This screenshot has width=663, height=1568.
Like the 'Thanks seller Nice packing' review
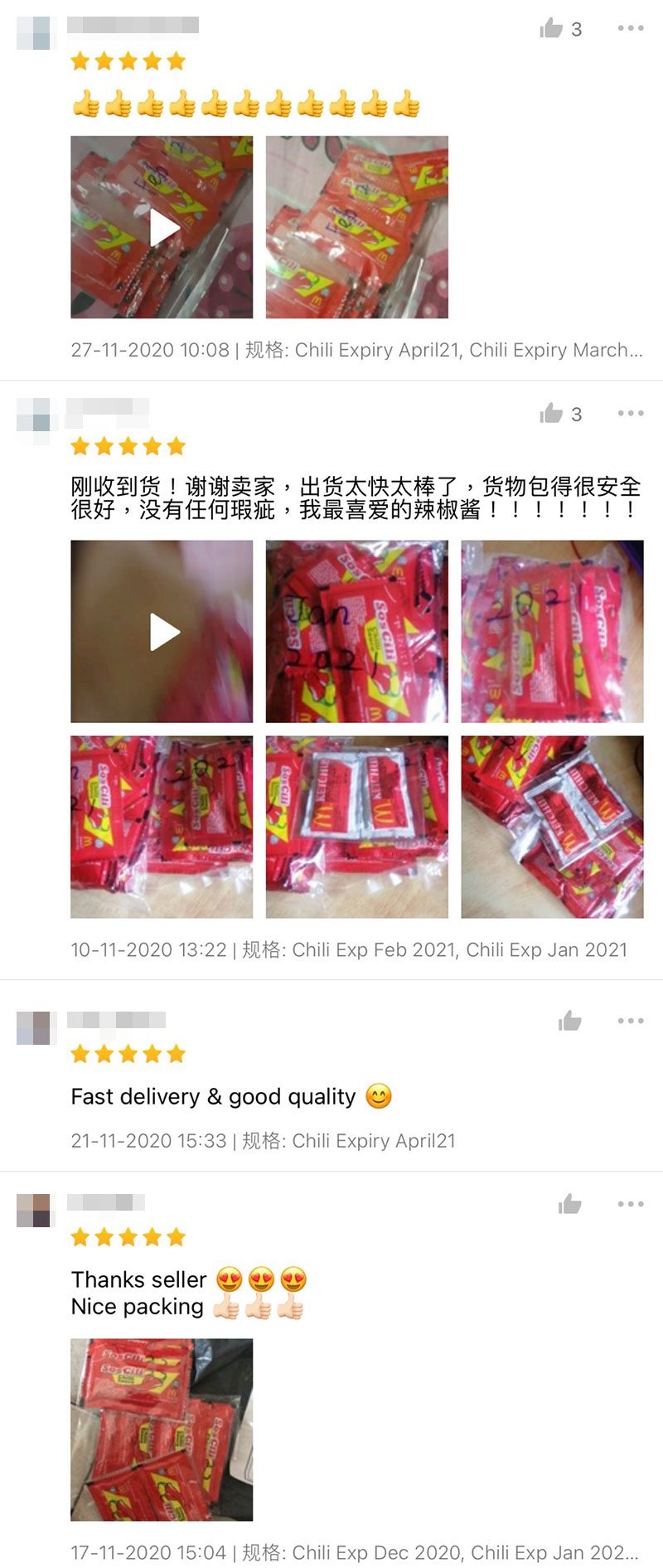pyautogui.click(x=570, y=1204)
